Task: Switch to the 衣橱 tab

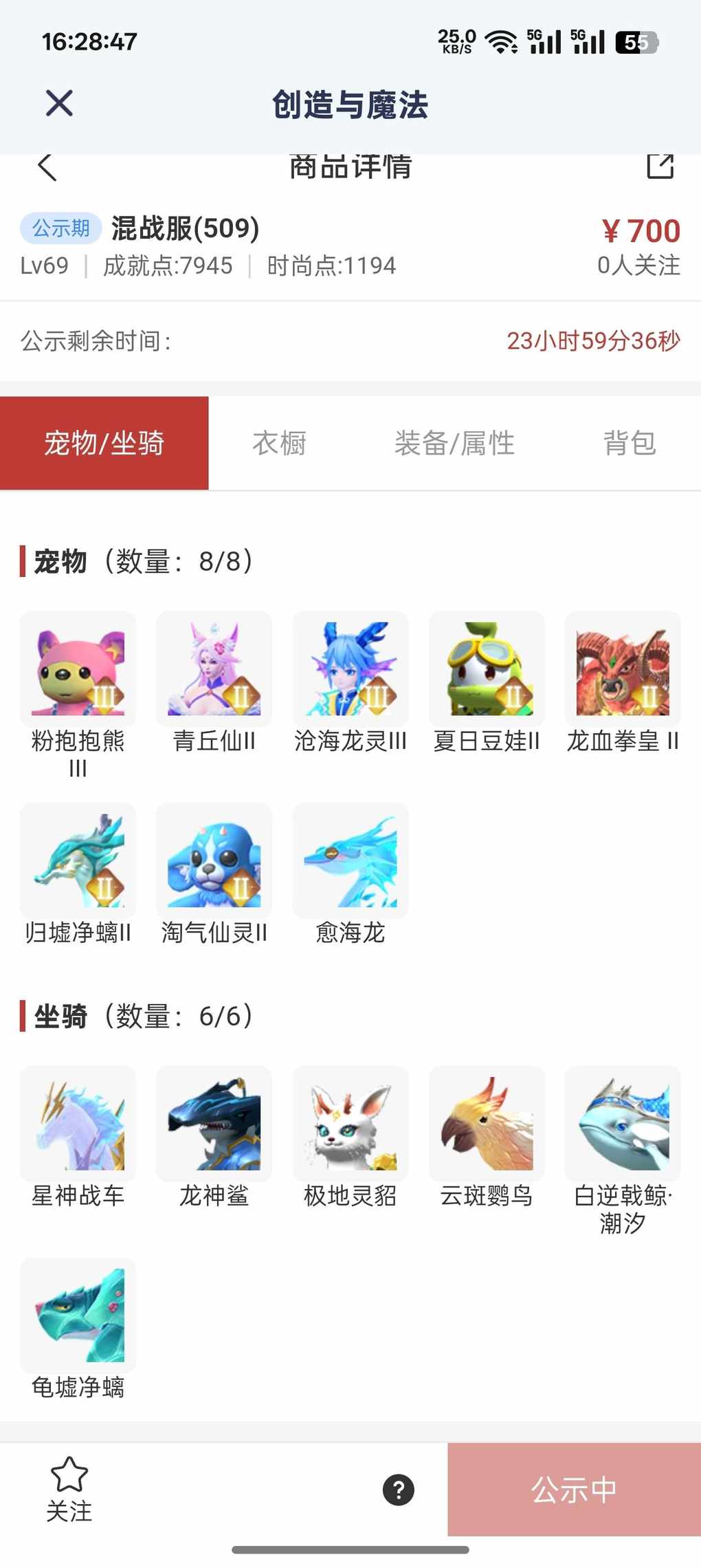Action: coord(279,443)
